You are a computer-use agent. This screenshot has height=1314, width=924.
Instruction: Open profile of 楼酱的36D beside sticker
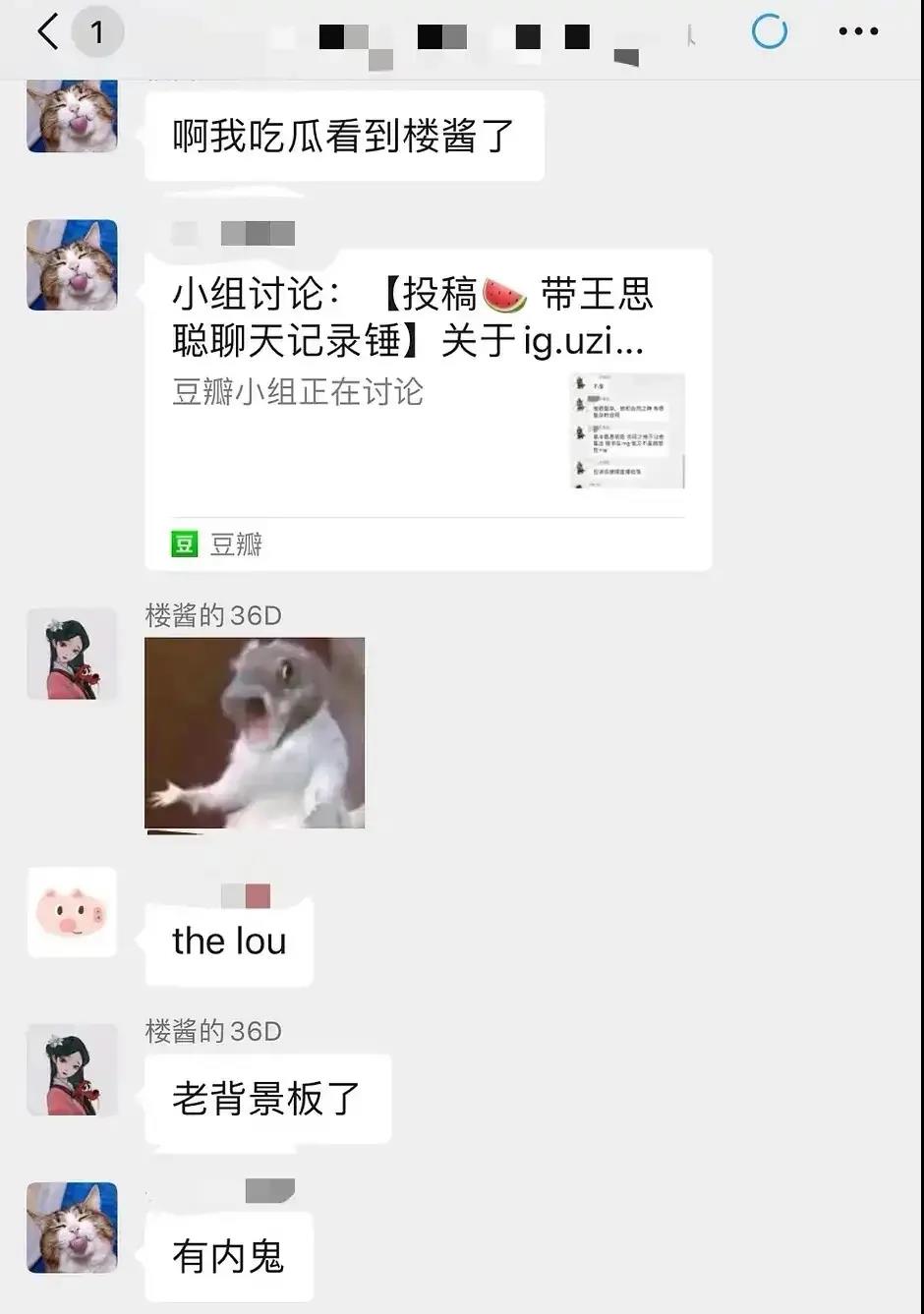(x=72, y=654)
